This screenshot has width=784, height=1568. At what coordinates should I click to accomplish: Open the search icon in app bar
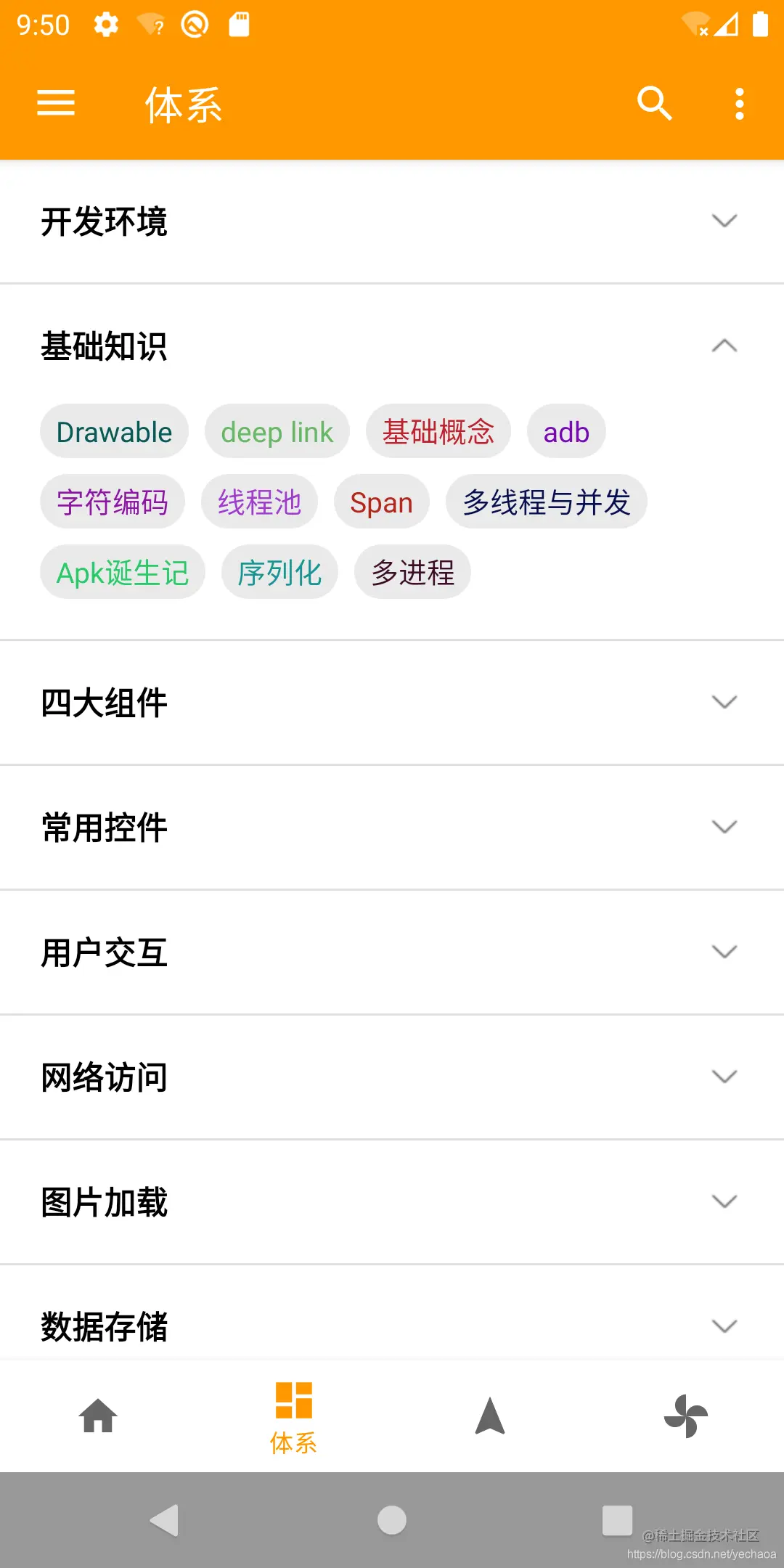[654, 103]
